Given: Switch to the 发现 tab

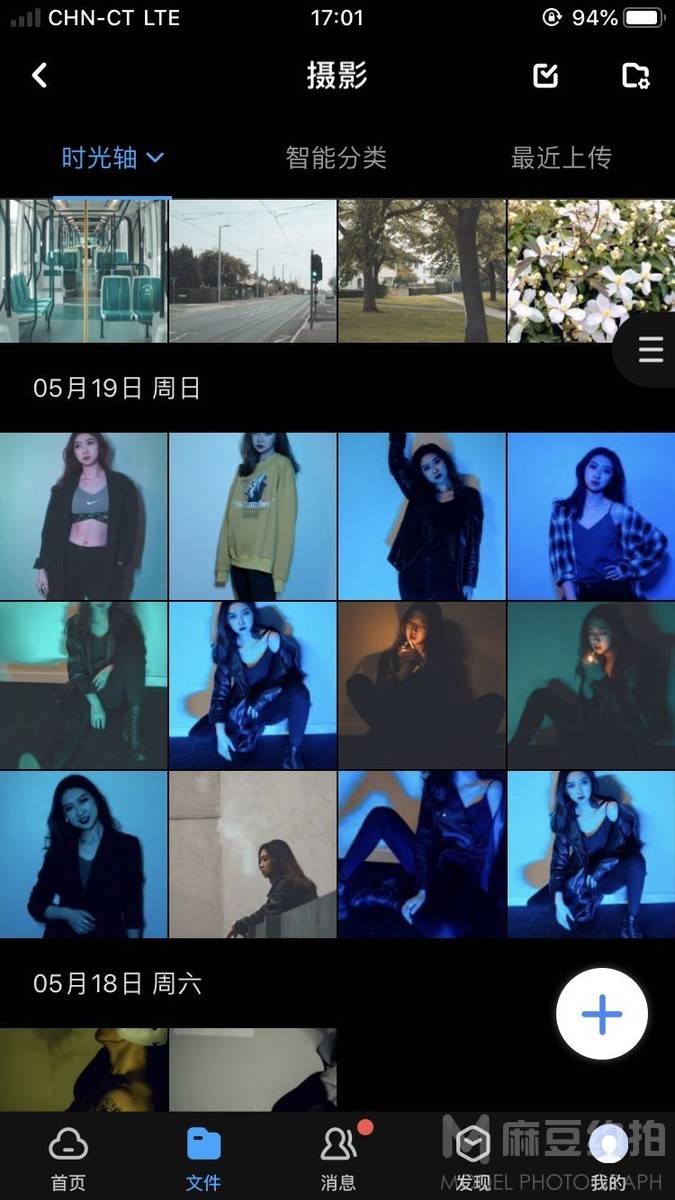Looking at the screenshot, I should [x=473, y=1158].
